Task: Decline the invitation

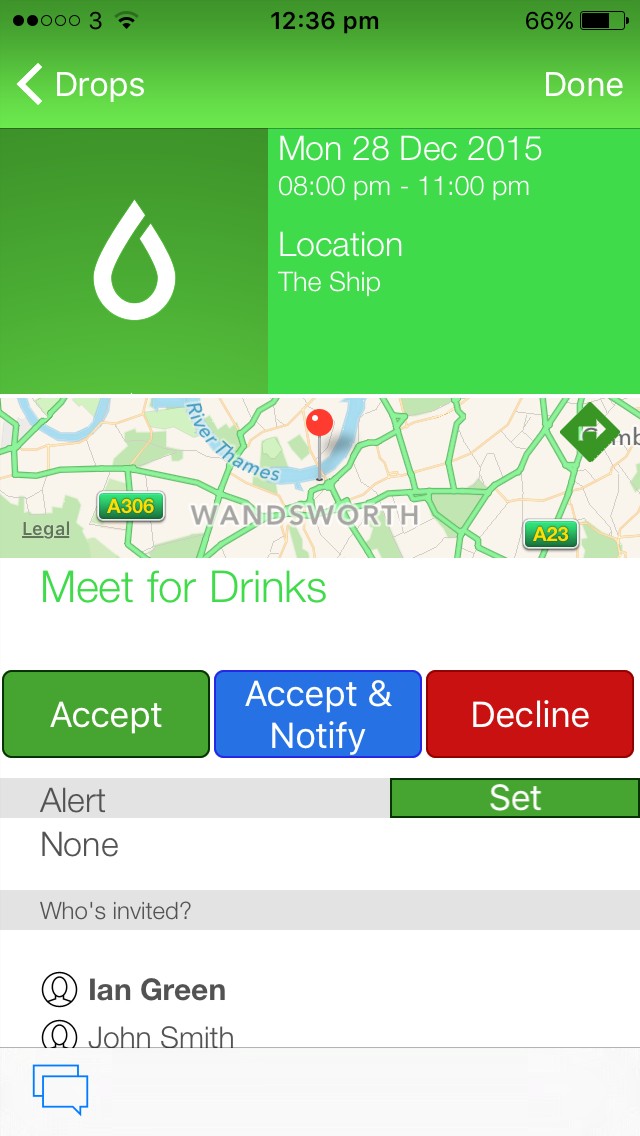Action: point(530,714)
